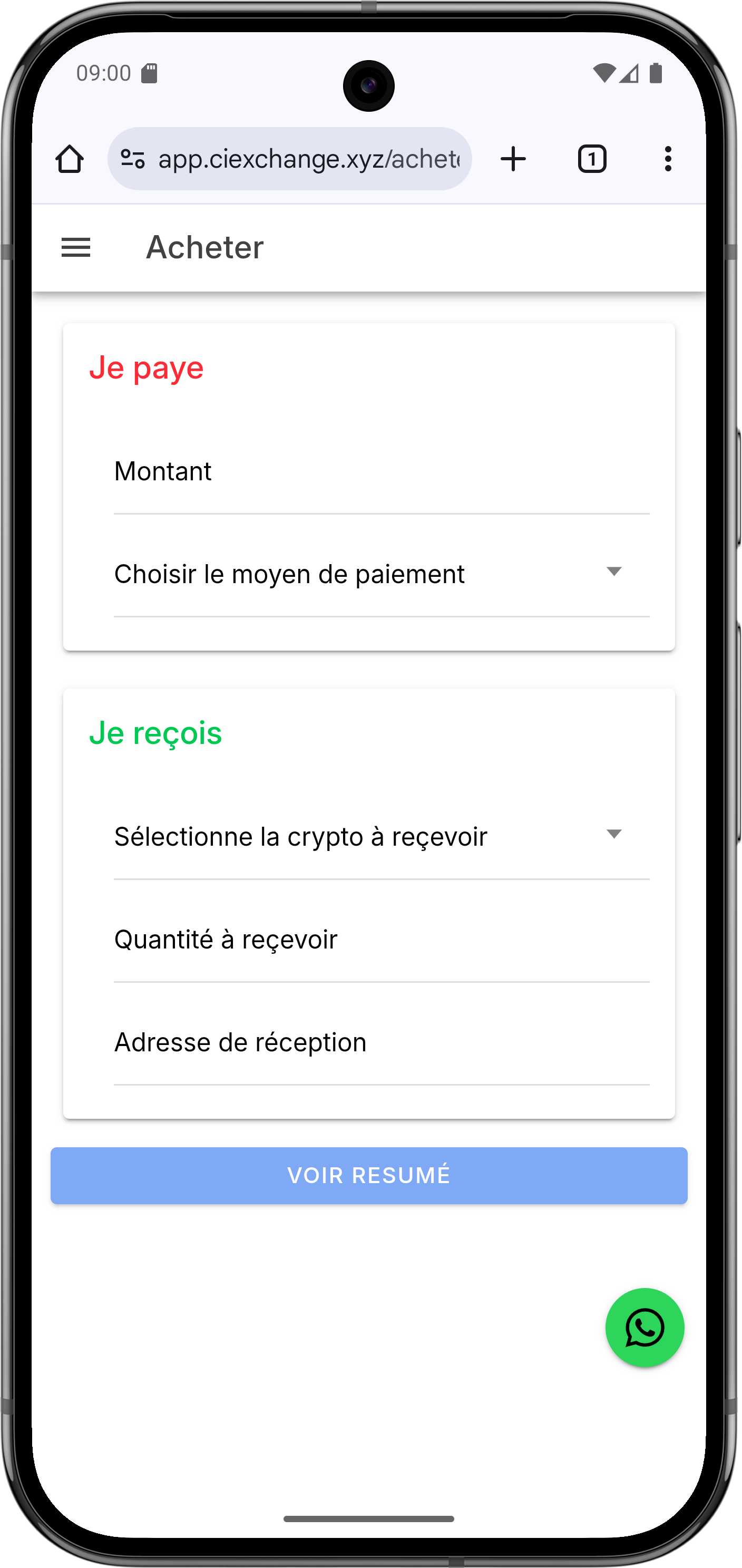Focus the Quantité à reçevoir field
This screenshot has height=1568, width=742.
[x=382, y=940]
